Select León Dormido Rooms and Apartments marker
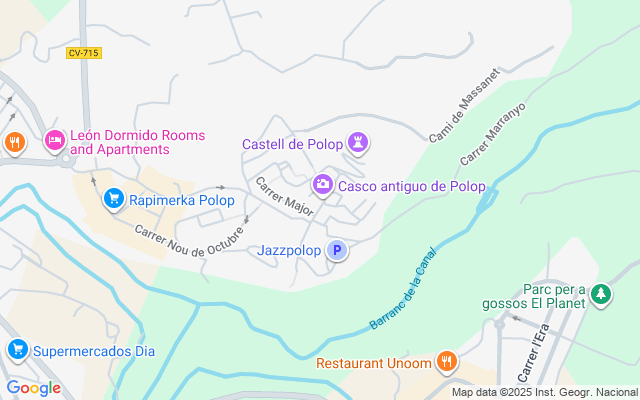This screenshot has height=400, width=640. point(55,142)
